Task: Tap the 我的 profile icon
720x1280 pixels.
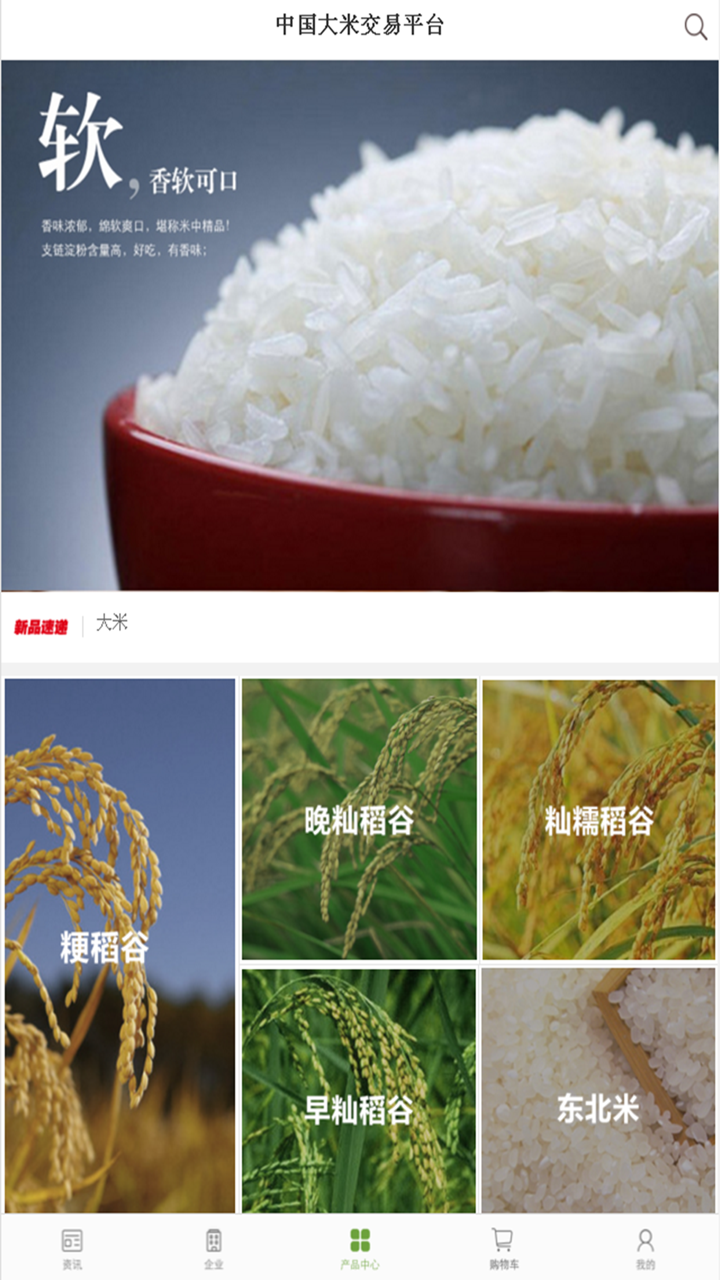Action: click(648, 1242)
